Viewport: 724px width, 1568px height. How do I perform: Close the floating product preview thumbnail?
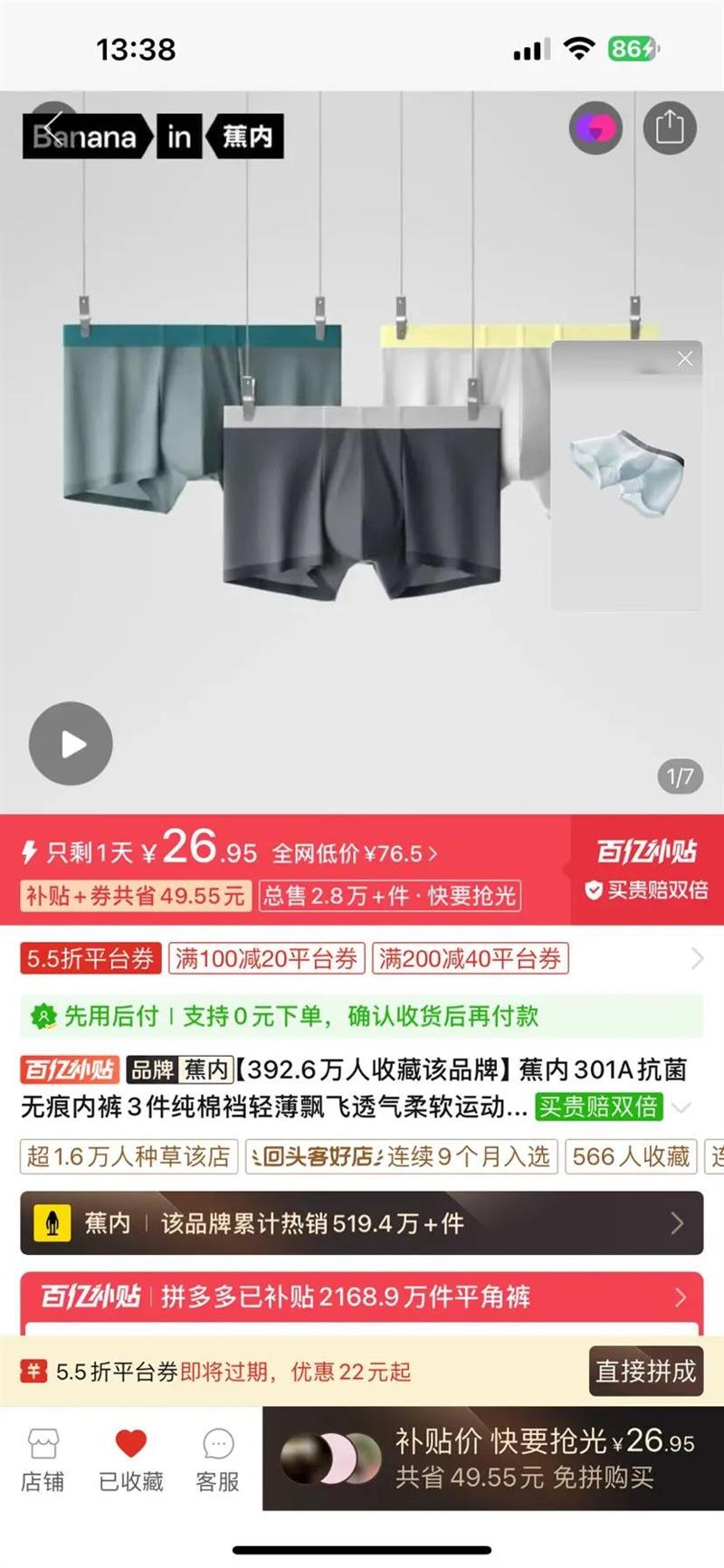(684, 358)
